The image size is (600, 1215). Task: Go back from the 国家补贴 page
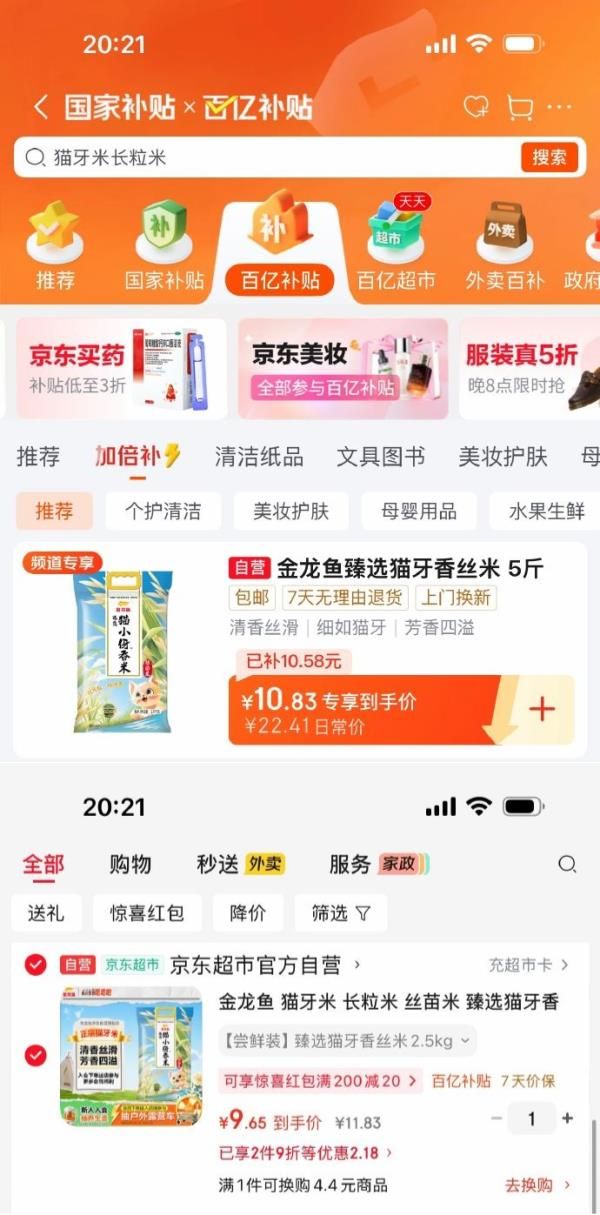point(40,108)
